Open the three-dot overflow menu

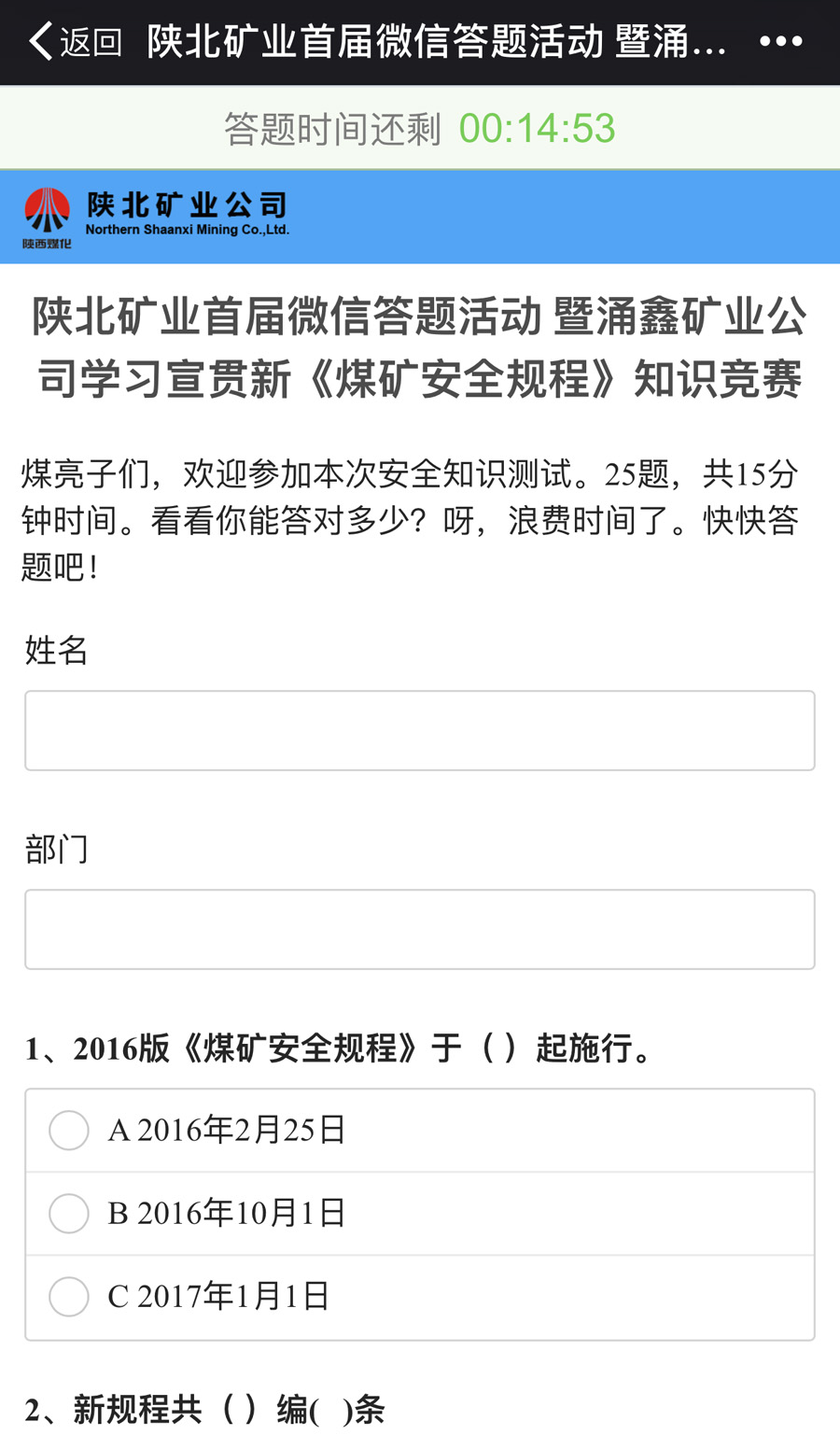coord(780,42)
